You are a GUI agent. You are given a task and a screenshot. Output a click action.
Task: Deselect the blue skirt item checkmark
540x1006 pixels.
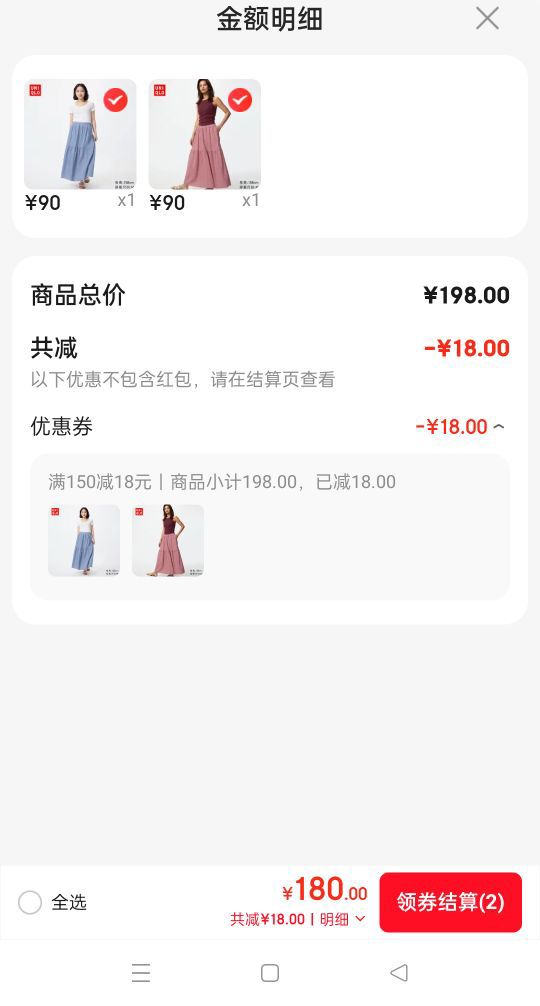(115, 100)
